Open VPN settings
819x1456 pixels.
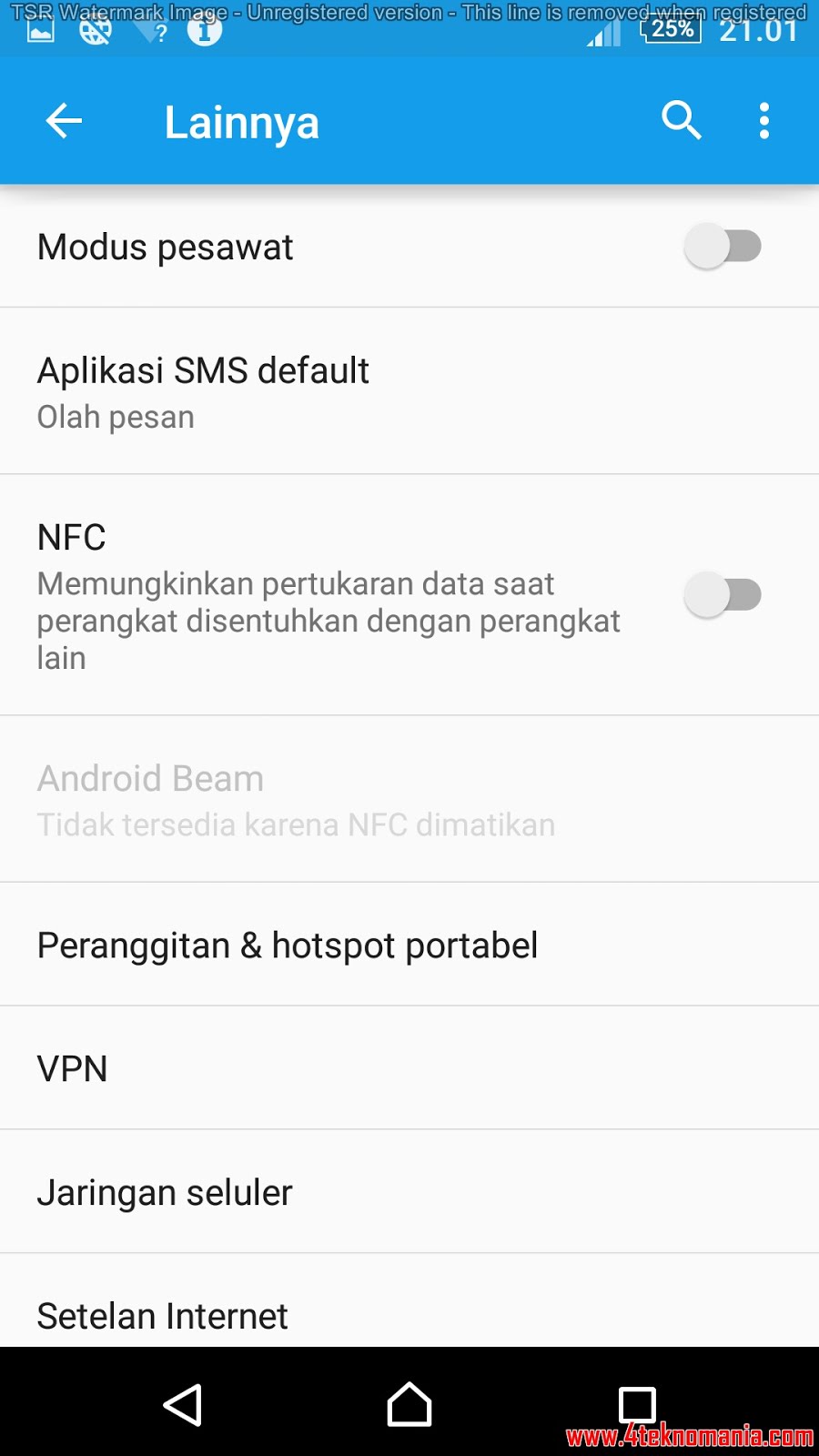(x=409, y=1068)
